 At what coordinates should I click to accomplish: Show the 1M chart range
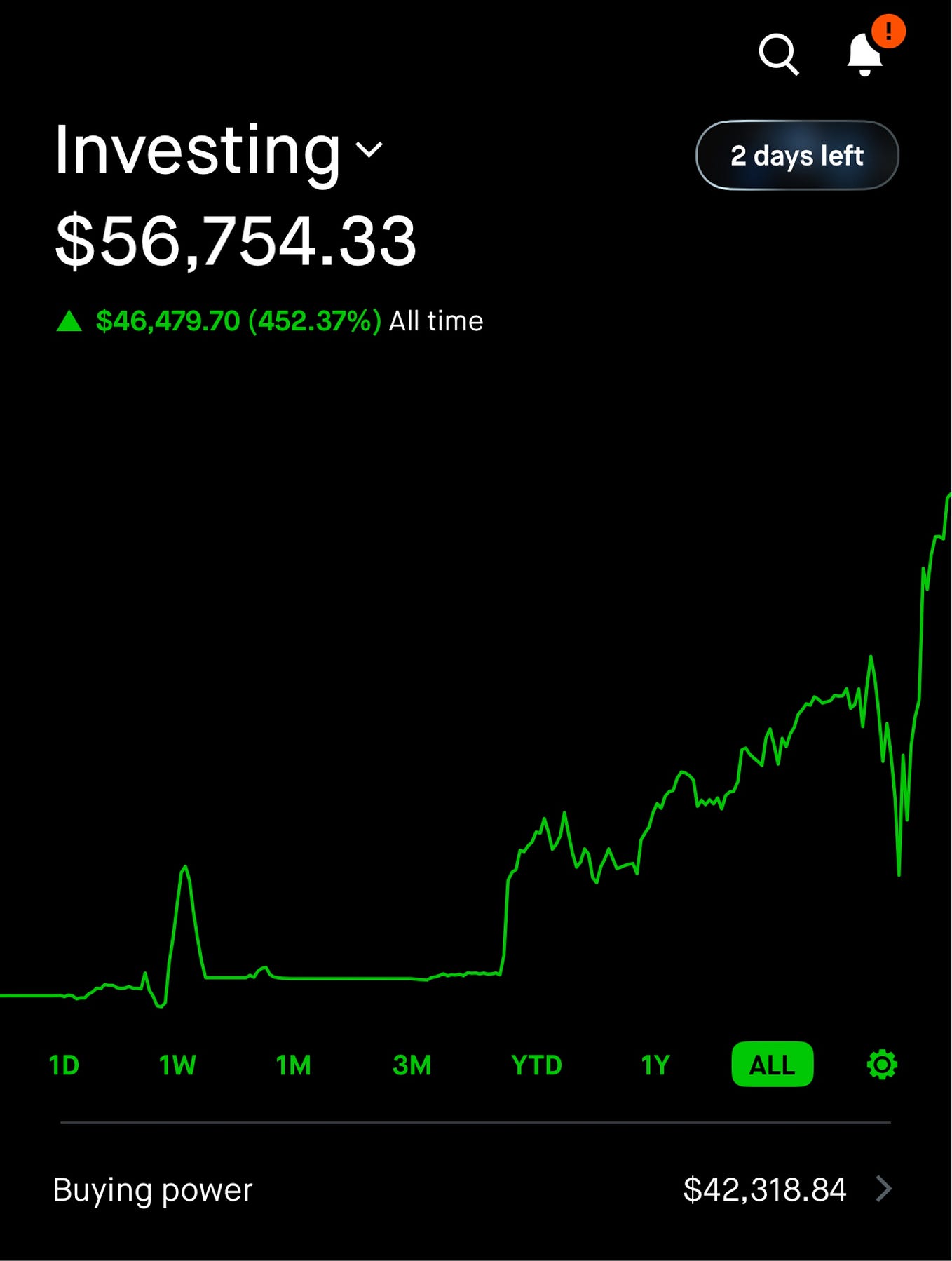point(293,1065)
